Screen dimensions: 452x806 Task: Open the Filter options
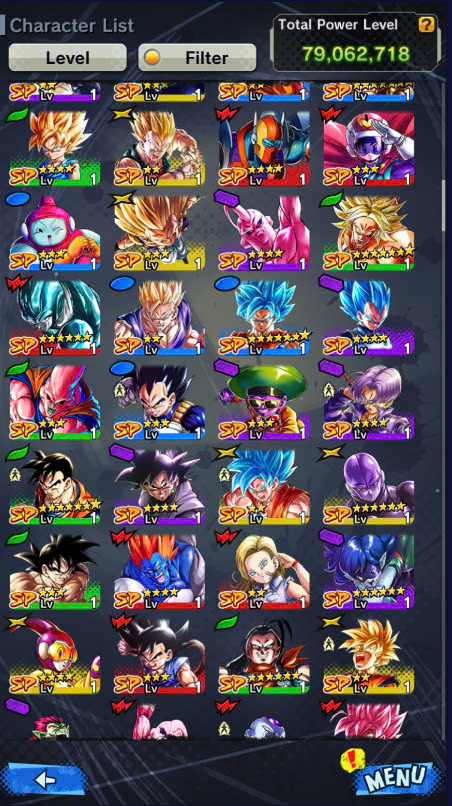[x=197, y=57]
